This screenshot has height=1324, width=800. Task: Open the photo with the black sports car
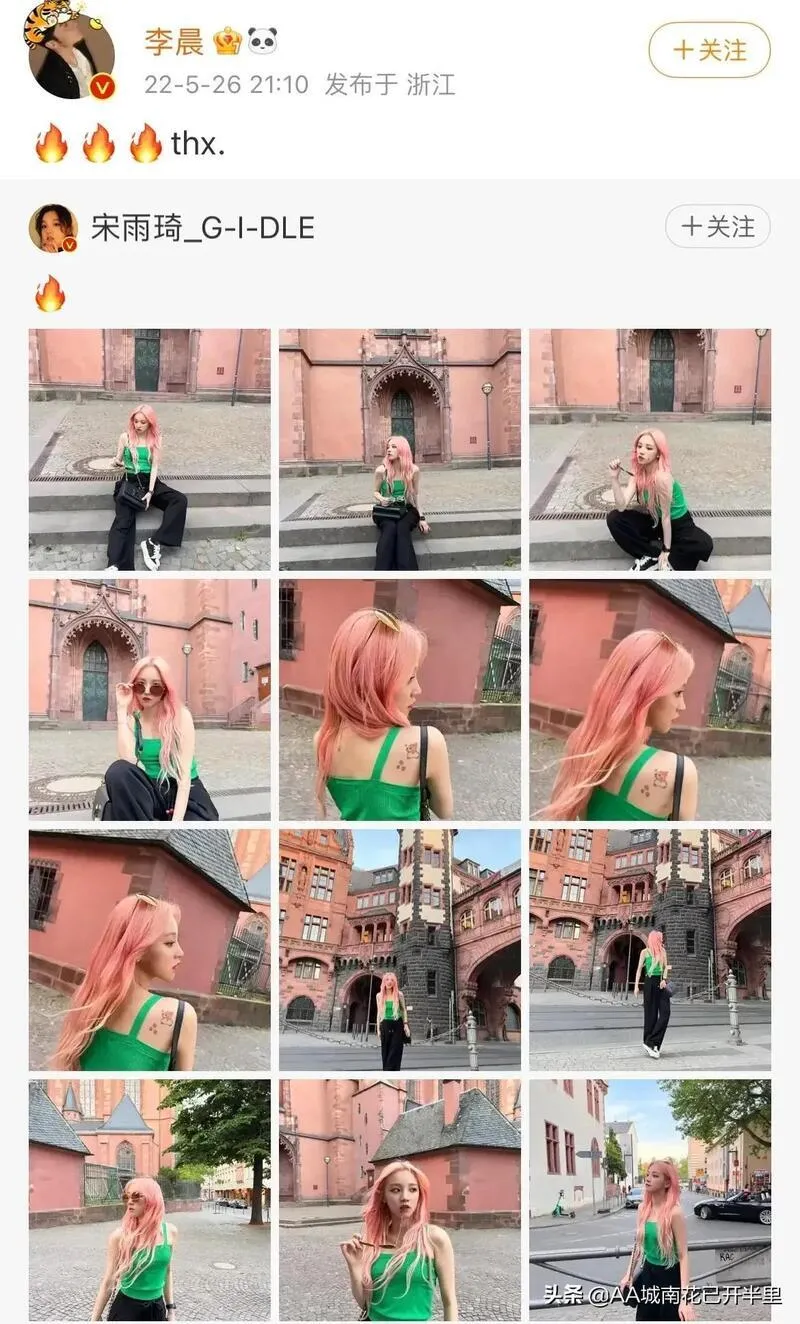[650, 1199]
